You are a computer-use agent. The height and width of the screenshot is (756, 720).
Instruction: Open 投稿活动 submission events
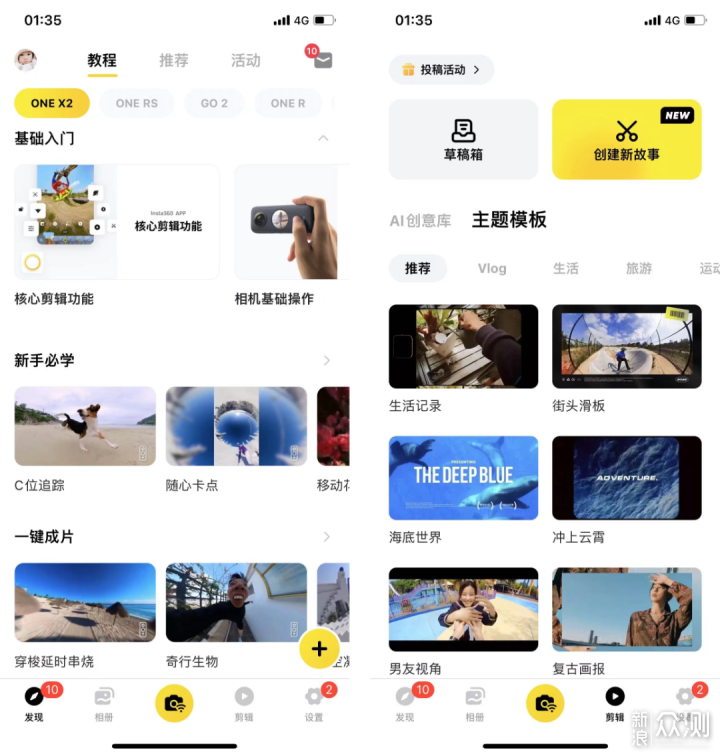point(441,70)
